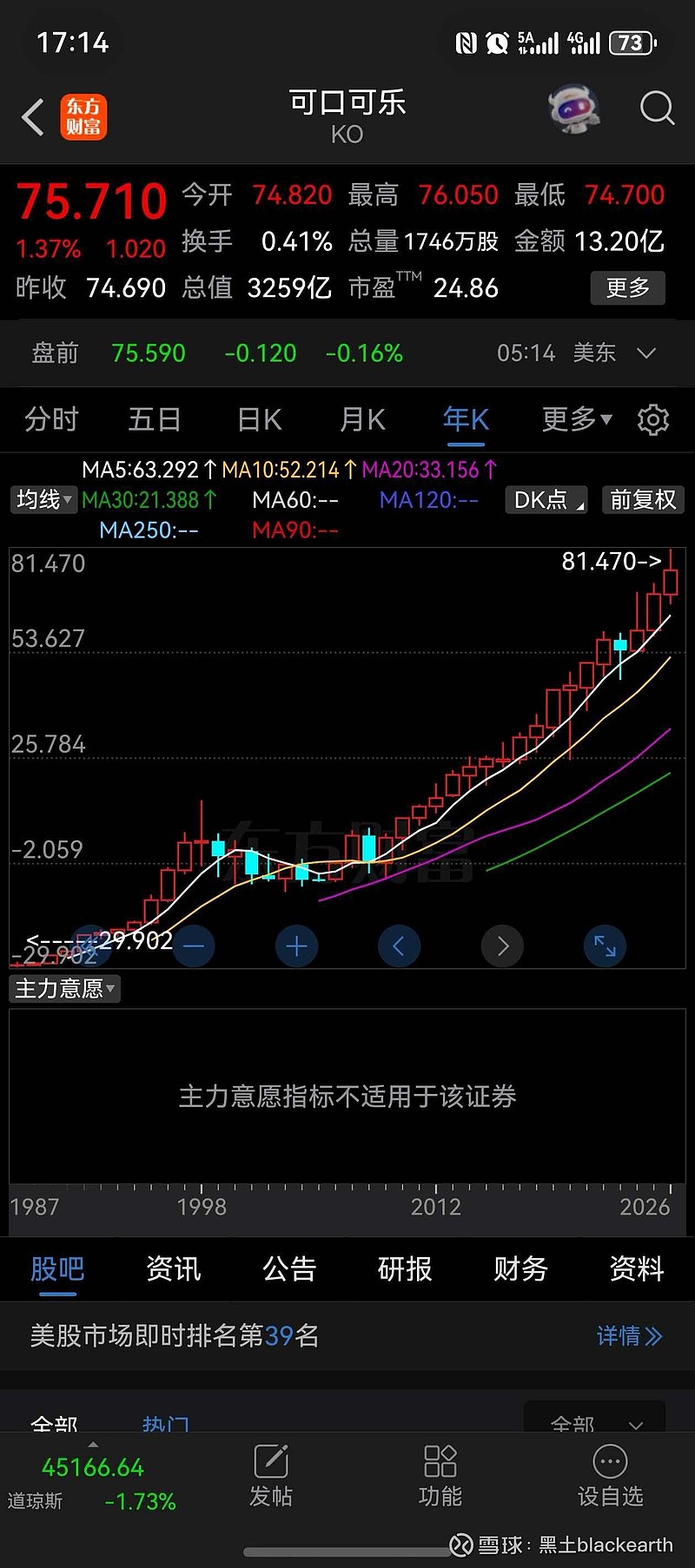
Task: View 详情 of the market ranking
Action: click(x=629, y=1335)
